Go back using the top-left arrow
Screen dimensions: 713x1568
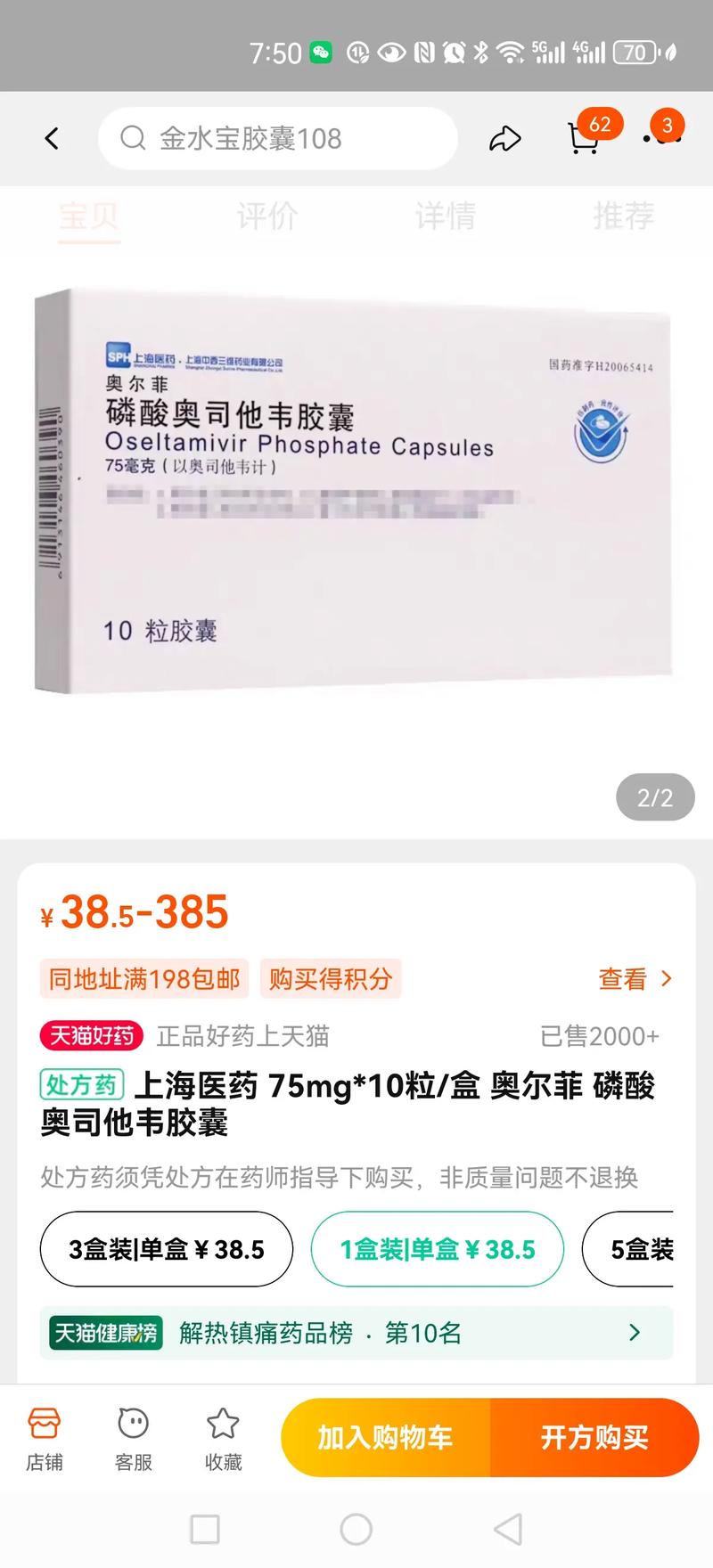[52, 138]
